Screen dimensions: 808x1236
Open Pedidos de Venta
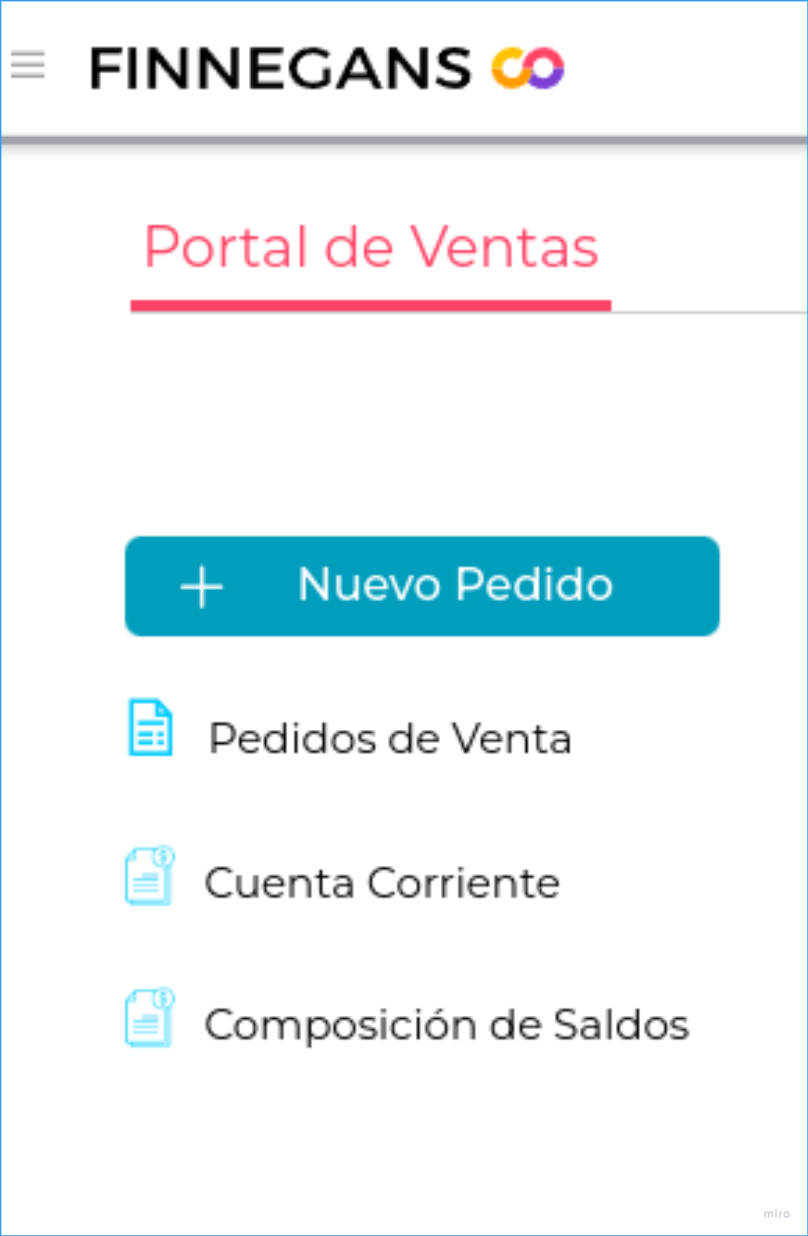[x=389, y=739]
